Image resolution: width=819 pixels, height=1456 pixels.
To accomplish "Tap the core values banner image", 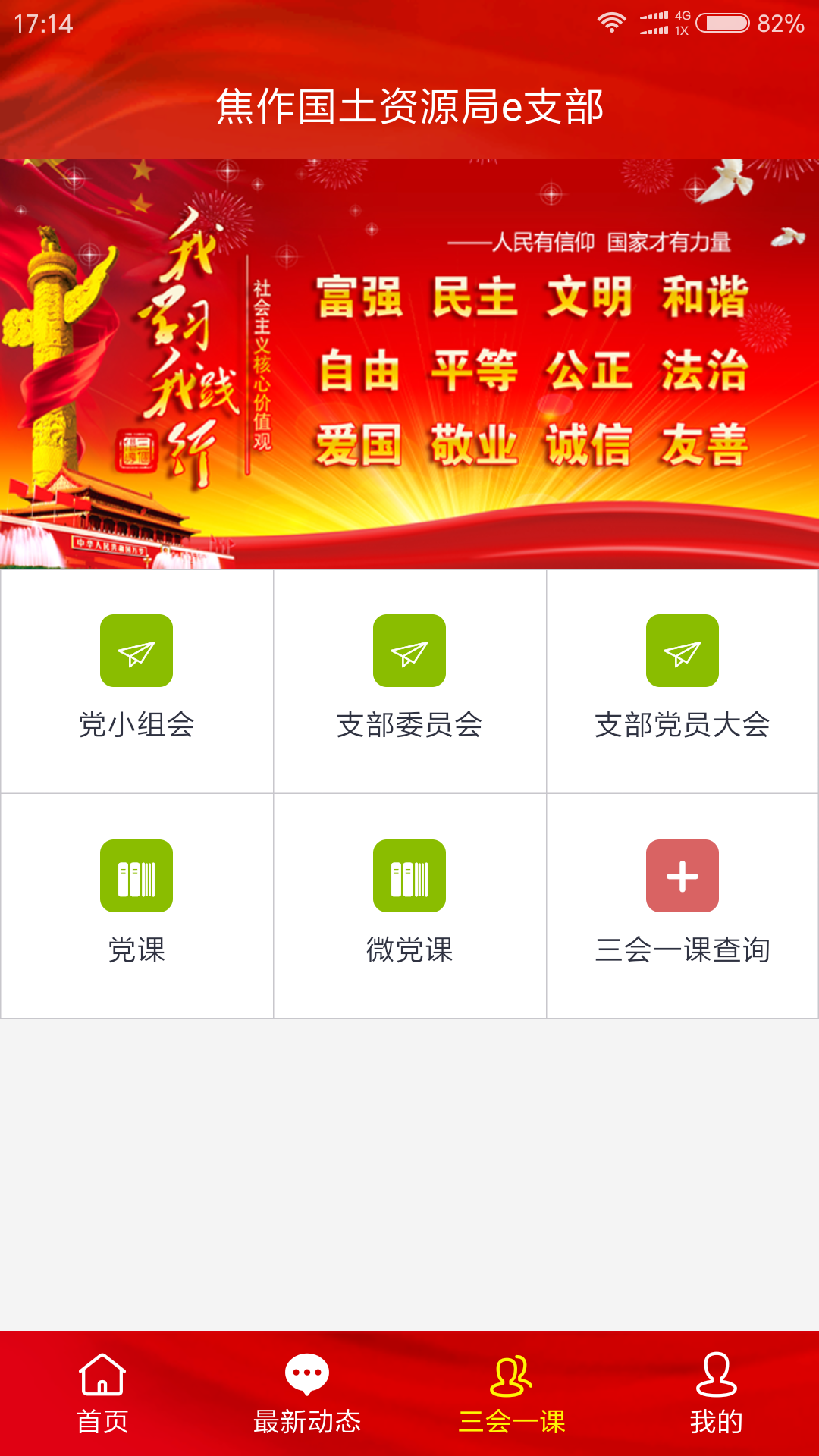I will coord(409,364).
